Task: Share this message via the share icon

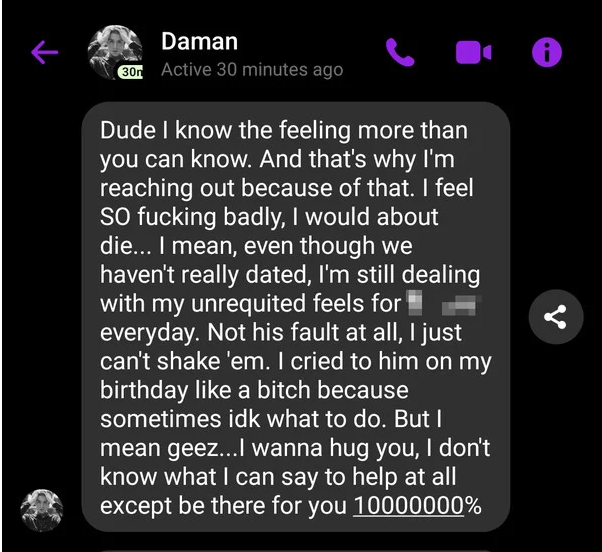Action: tap(555, 318)
